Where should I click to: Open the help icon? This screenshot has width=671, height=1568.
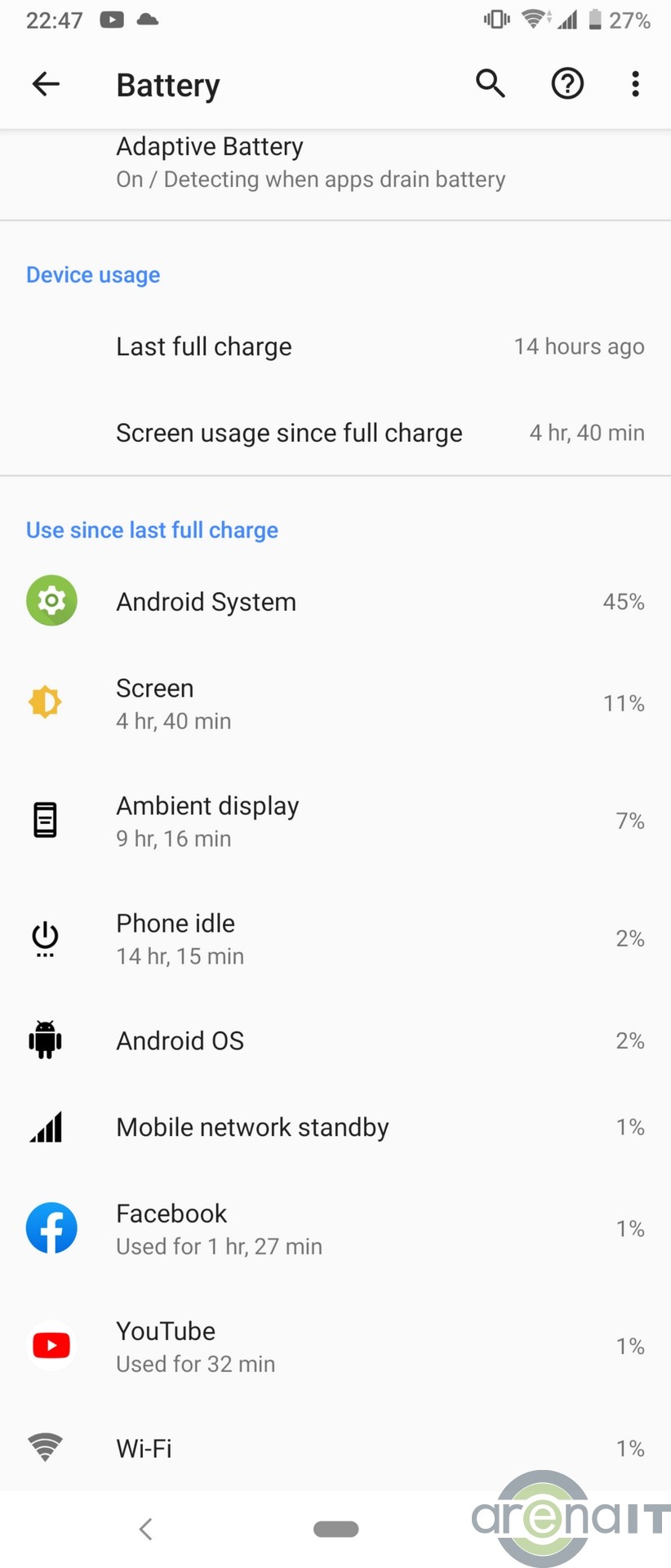click(567, 83)
